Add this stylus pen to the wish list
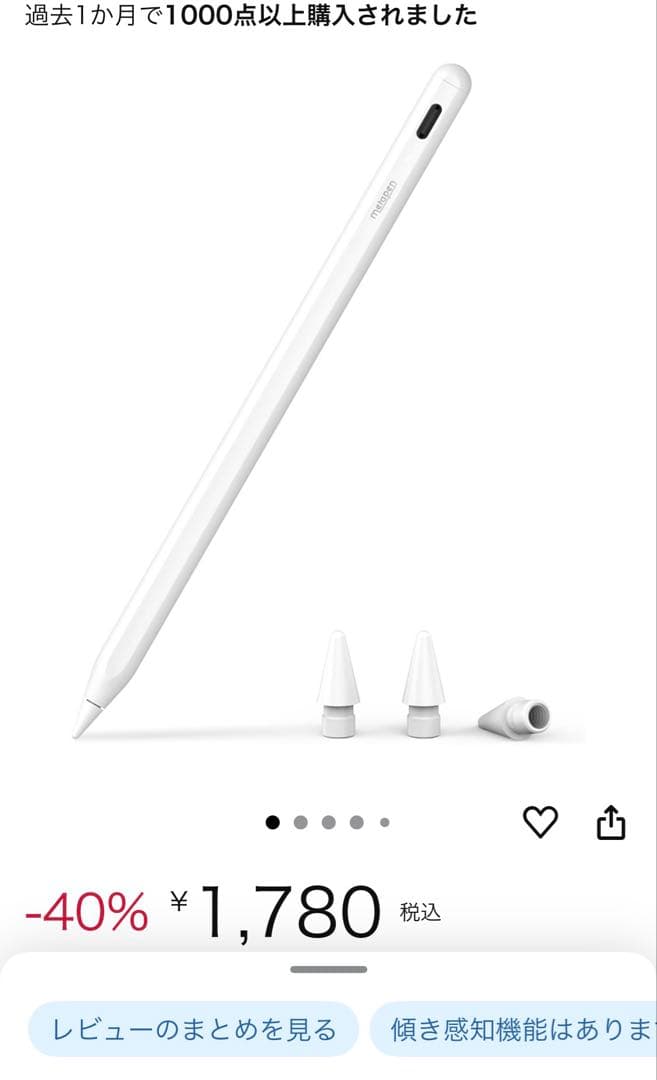This screenshot has height=1080, width=657. [x=540, y=822]
